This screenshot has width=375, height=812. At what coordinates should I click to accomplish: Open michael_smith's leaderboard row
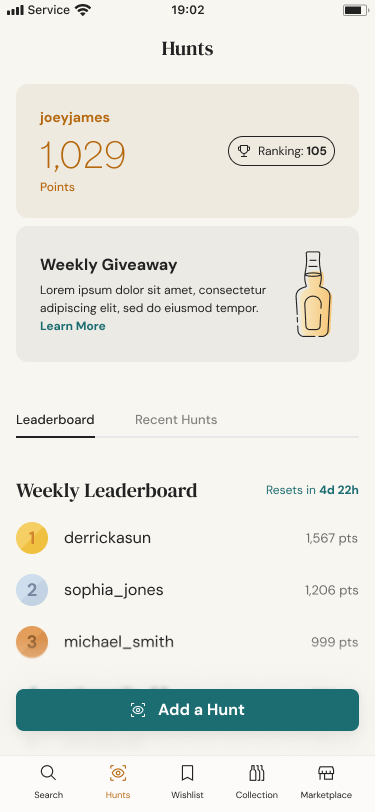188,642
